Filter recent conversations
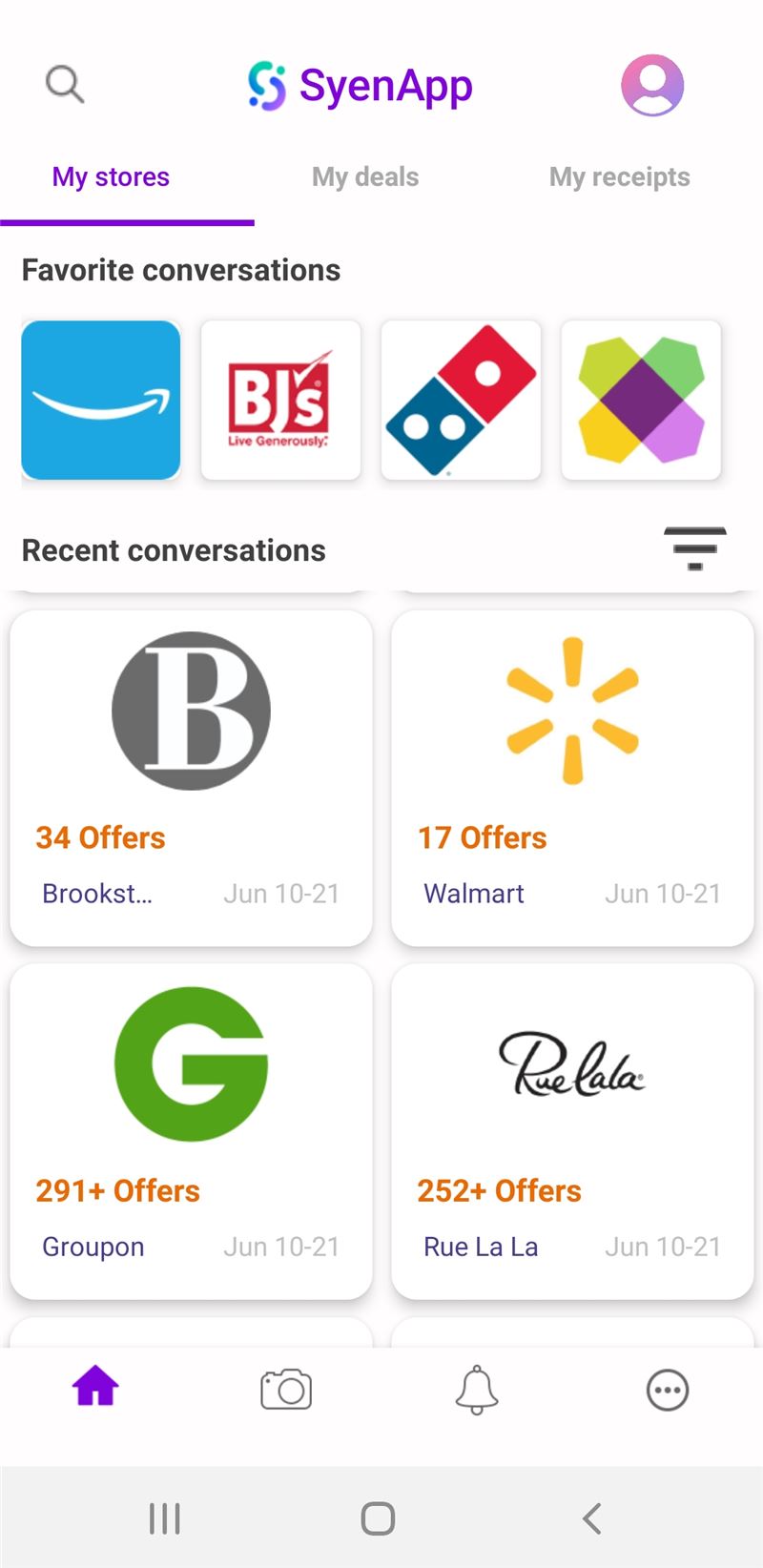763x1568 pixels. [x=695, y=548]
